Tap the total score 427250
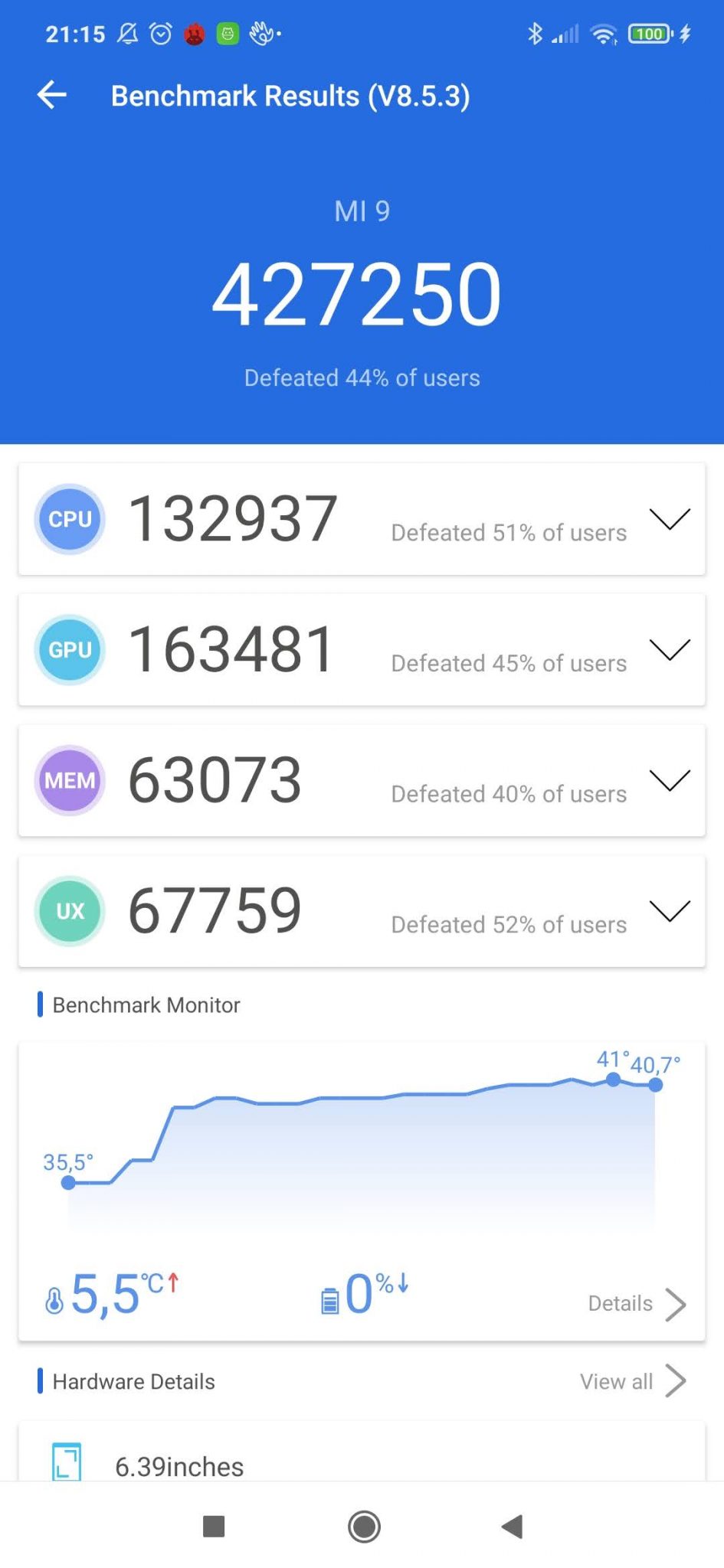724x1568 pixels. coord(362,295)
